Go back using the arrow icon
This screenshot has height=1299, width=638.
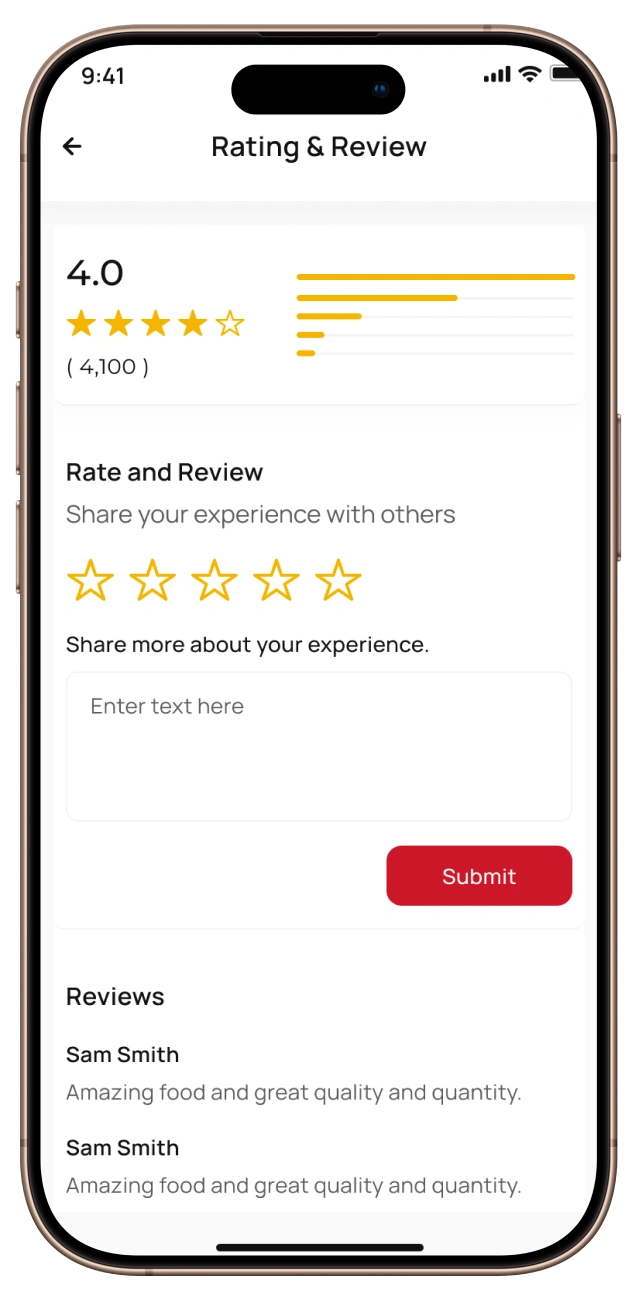tap(72, 147)
